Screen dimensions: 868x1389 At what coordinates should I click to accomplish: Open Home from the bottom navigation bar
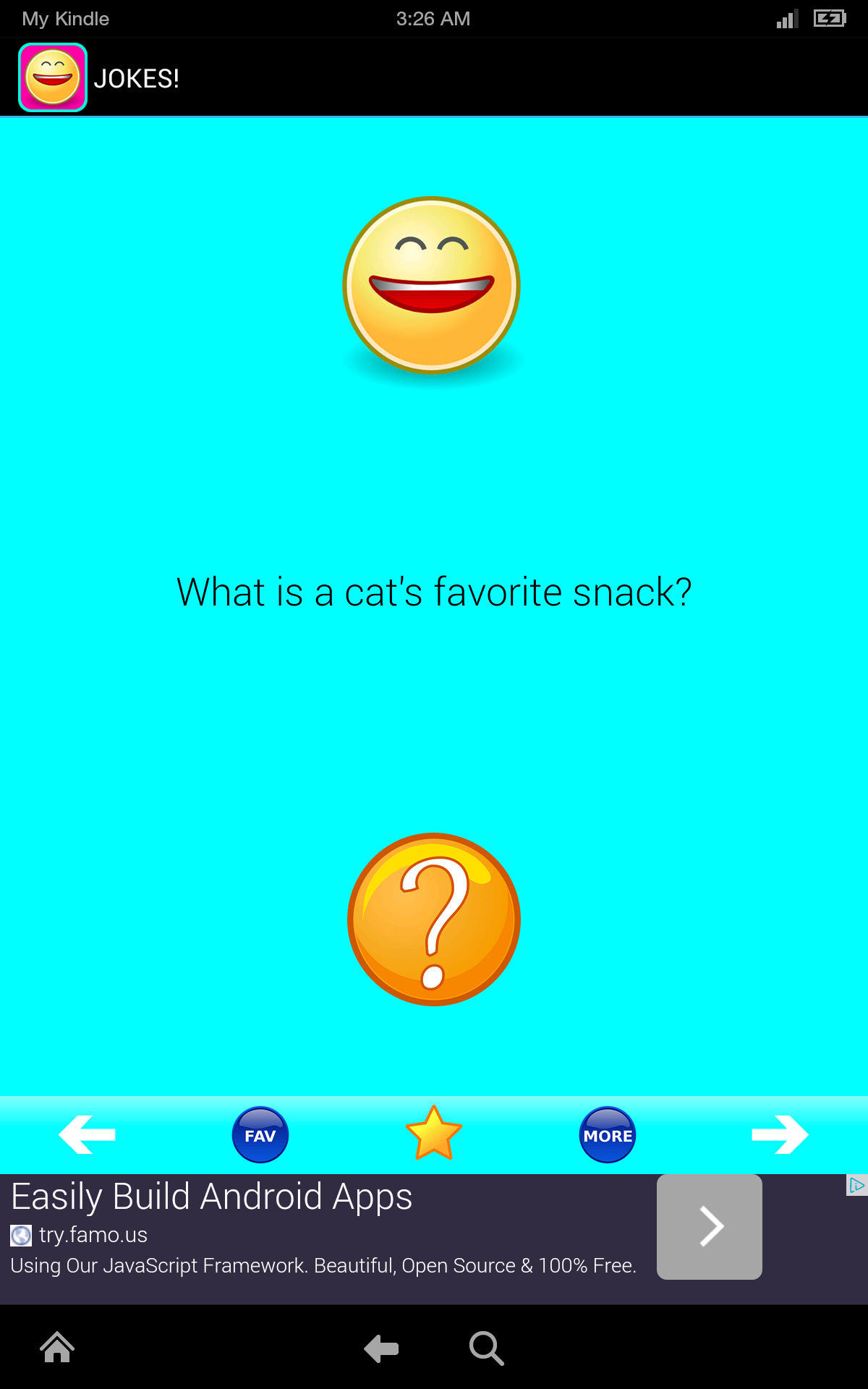(56, 1347)
